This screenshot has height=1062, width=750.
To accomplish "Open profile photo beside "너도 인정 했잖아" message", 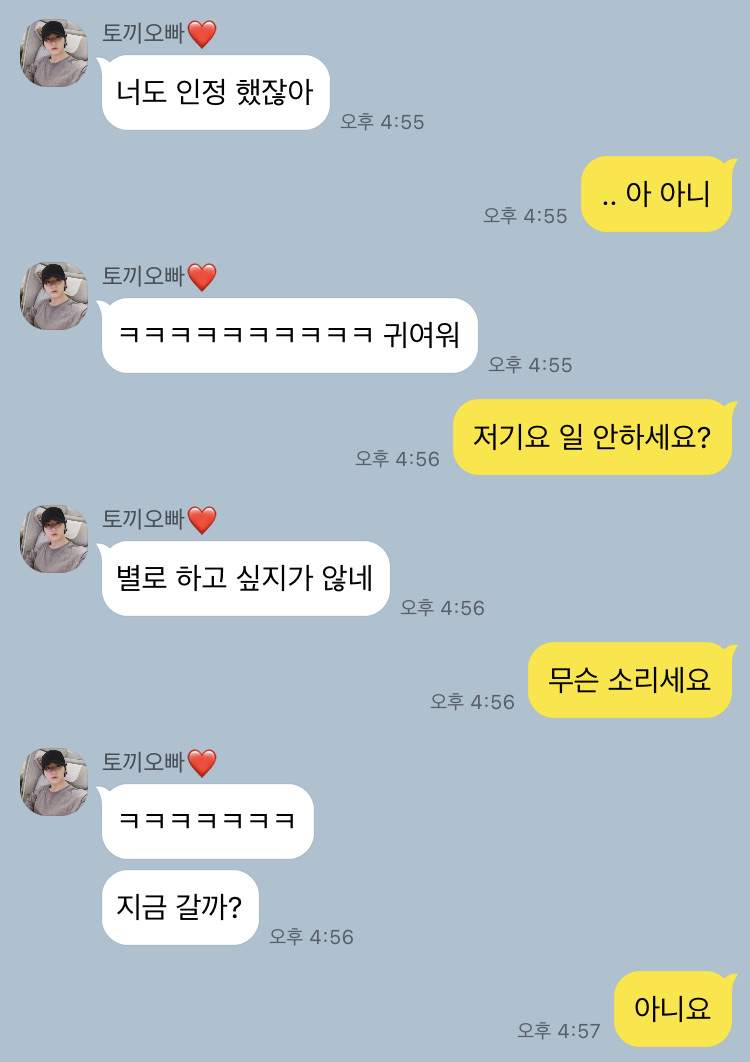I will (x=54, y=53).
